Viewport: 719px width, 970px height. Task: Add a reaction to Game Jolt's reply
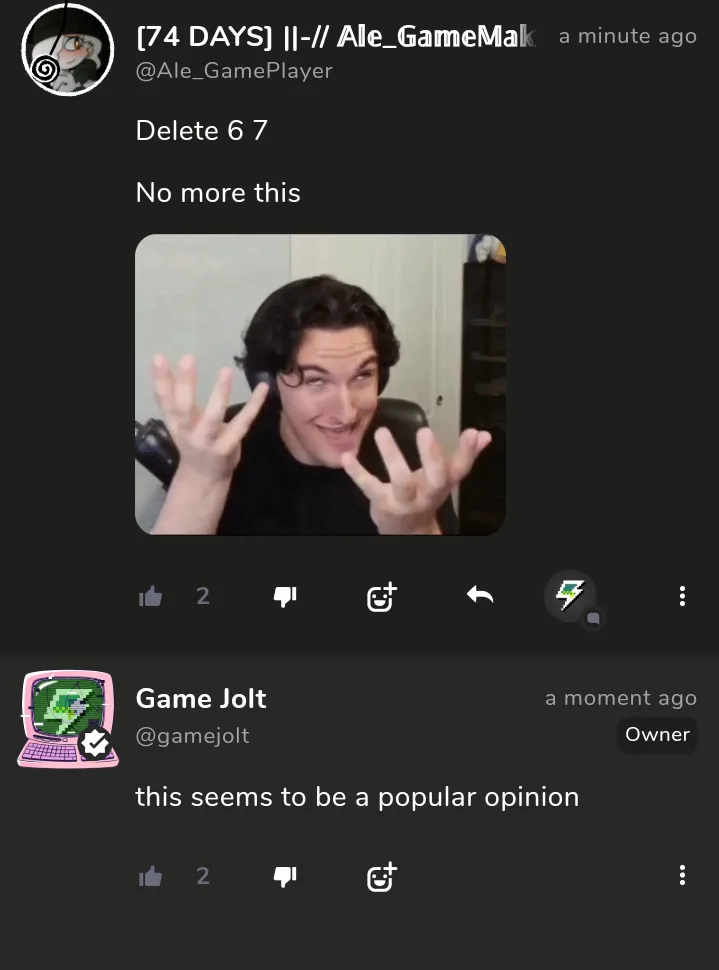[x=381, y=877]
